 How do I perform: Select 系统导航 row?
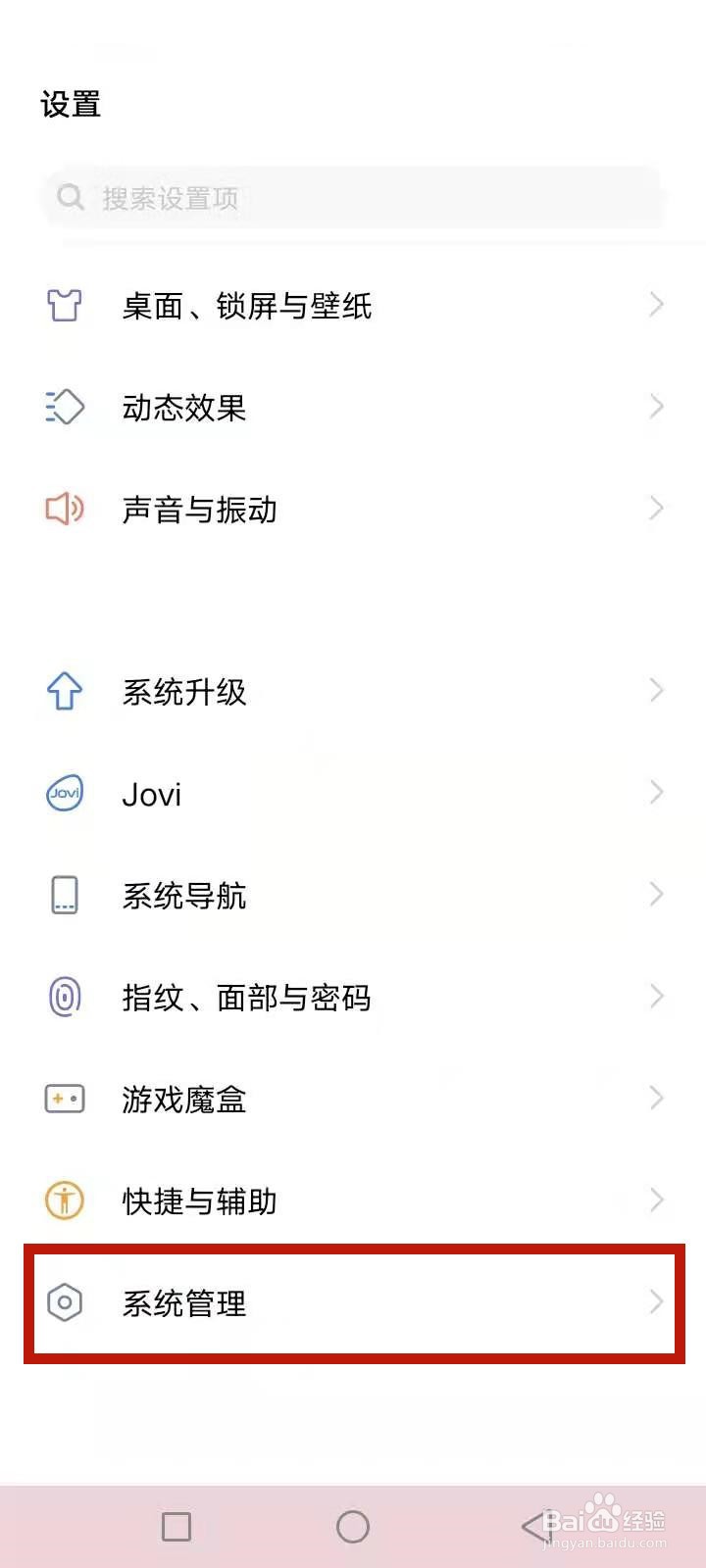tap(353, 896)
